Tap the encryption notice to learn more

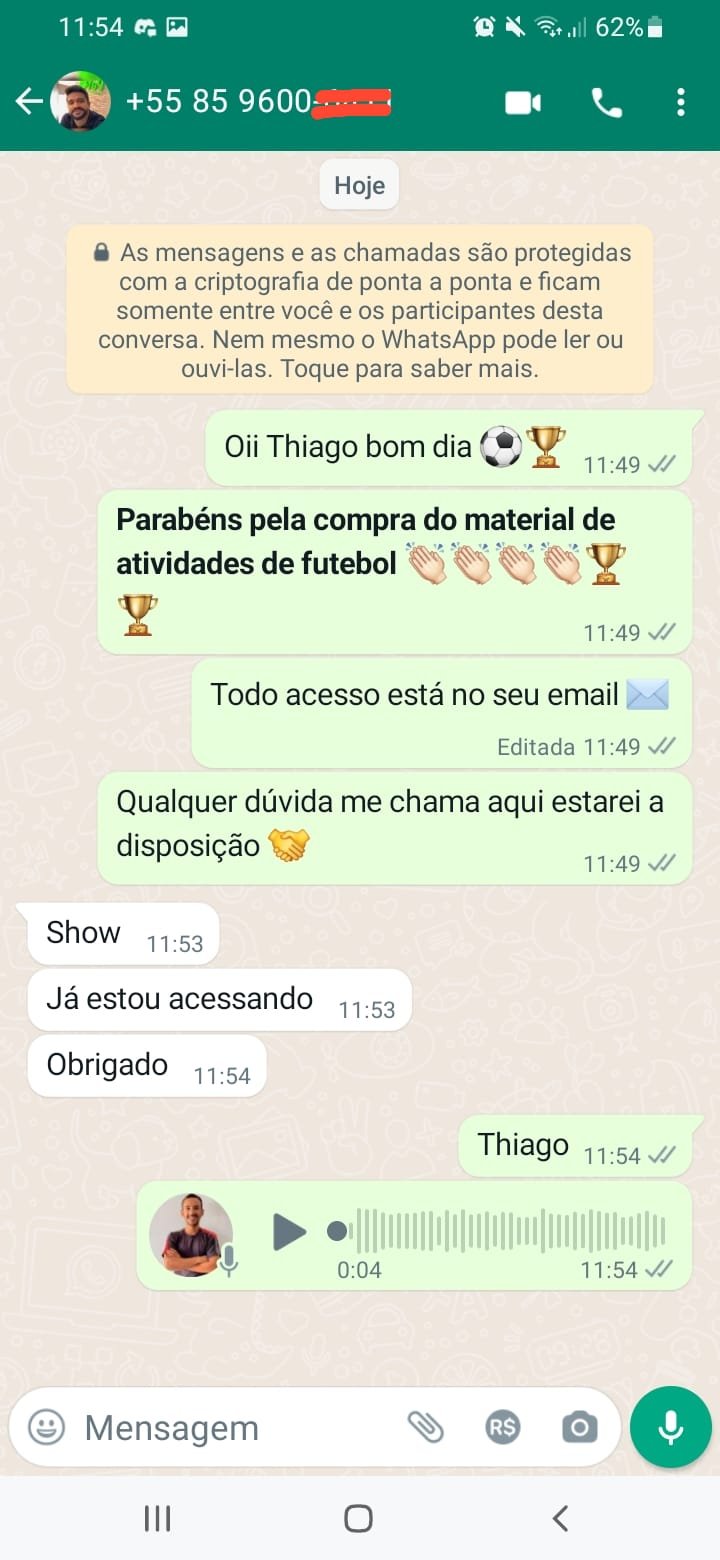pyautogui.click(x=360, y=308)
